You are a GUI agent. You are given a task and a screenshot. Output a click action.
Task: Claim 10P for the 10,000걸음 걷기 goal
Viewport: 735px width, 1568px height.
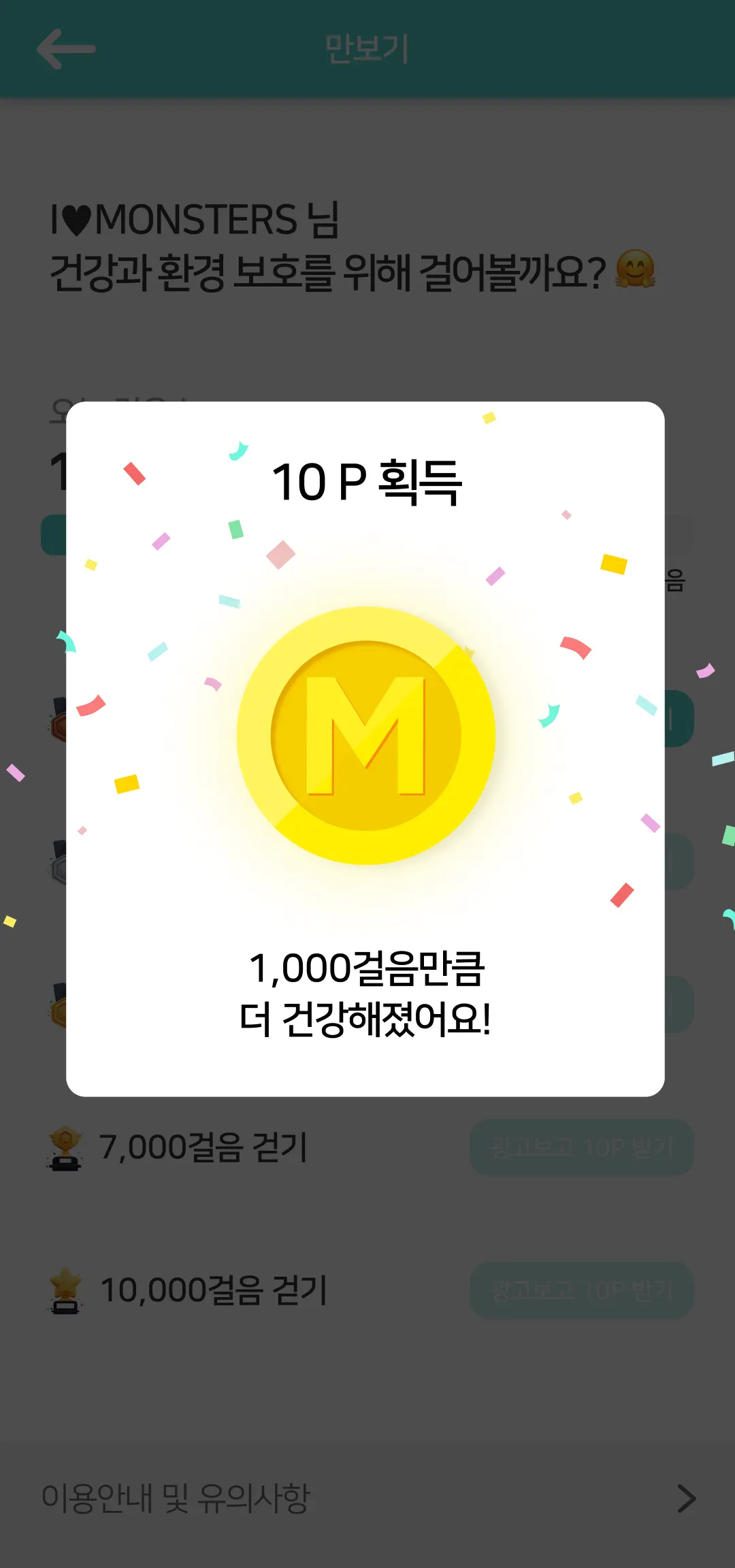pos(581,1290)
